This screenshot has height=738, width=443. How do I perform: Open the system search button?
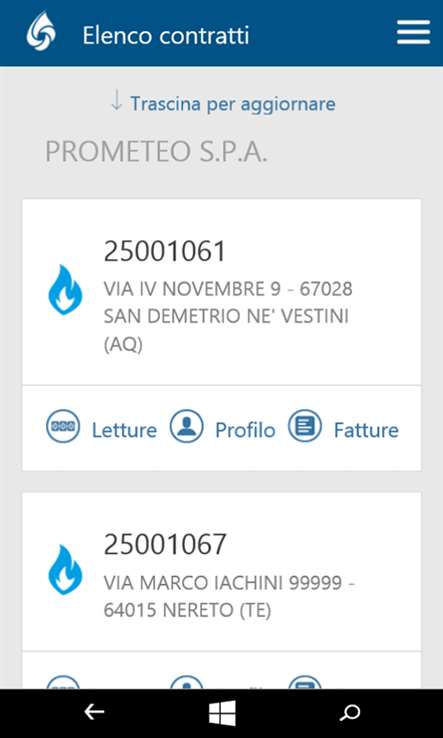[350, 713]
